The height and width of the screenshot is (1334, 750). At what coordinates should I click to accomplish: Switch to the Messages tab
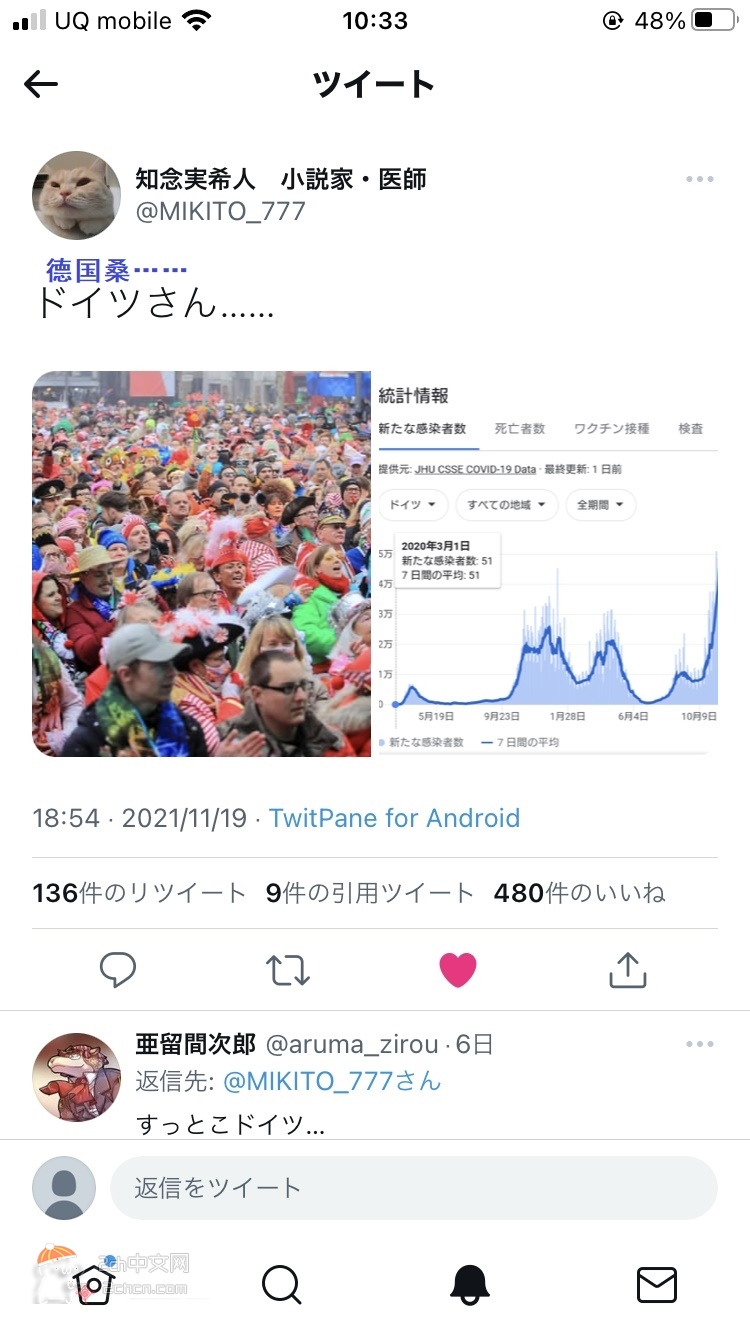(656, 1283)
